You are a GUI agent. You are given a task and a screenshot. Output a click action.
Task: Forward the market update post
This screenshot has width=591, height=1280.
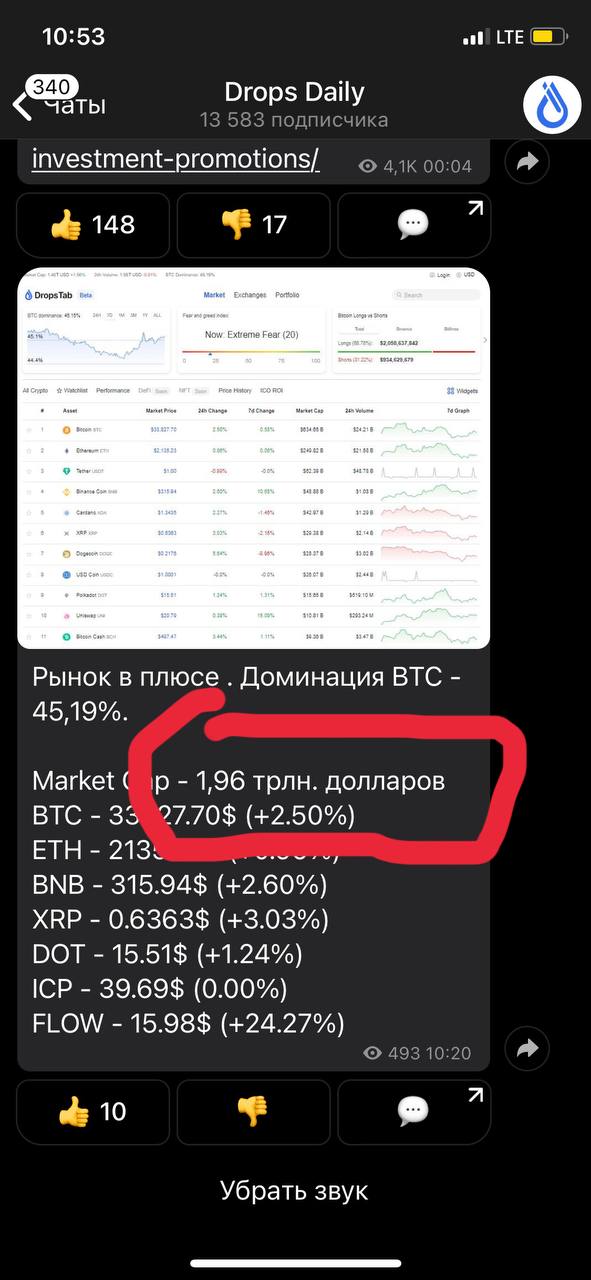point(528,1048)
